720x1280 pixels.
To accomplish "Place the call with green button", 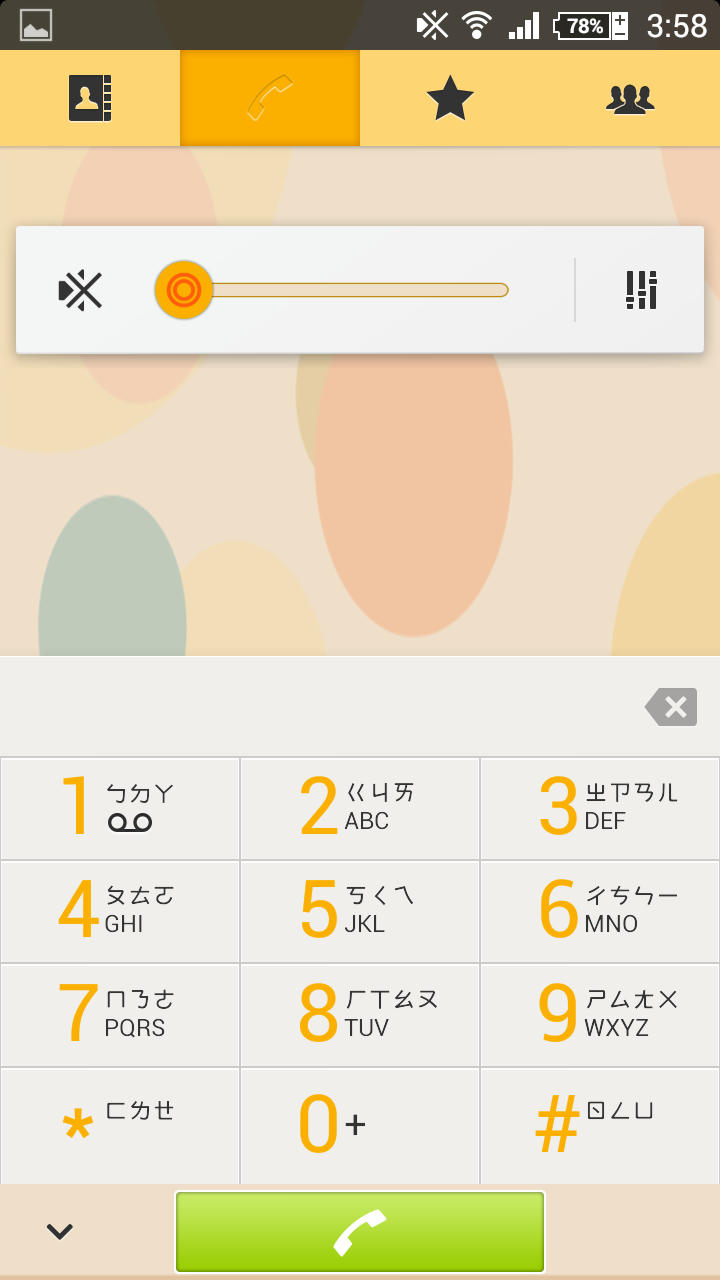I will [360, 1231].
